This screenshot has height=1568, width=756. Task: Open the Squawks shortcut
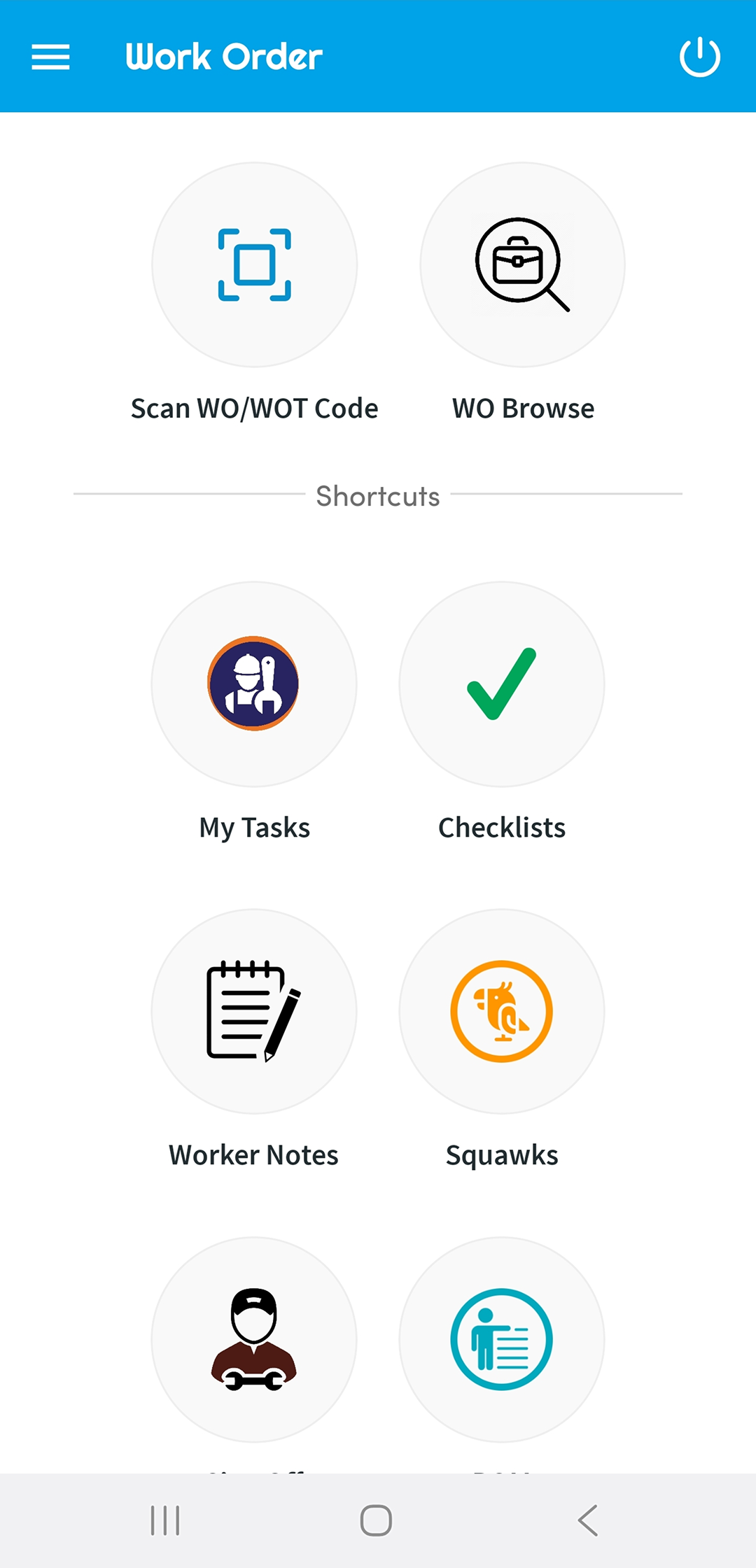pos(502,1011)
